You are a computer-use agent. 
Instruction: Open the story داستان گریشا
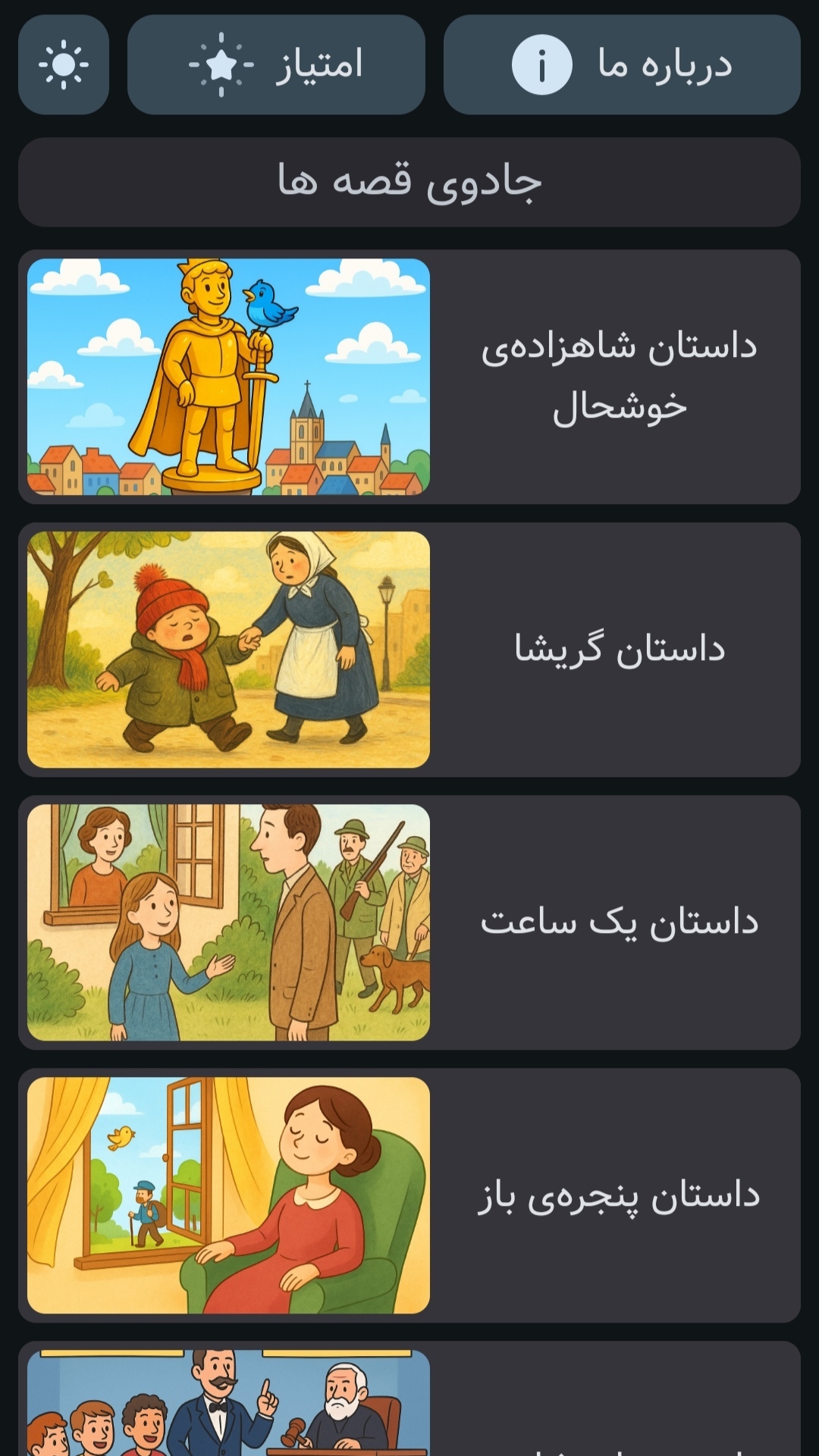click(409, 650)
